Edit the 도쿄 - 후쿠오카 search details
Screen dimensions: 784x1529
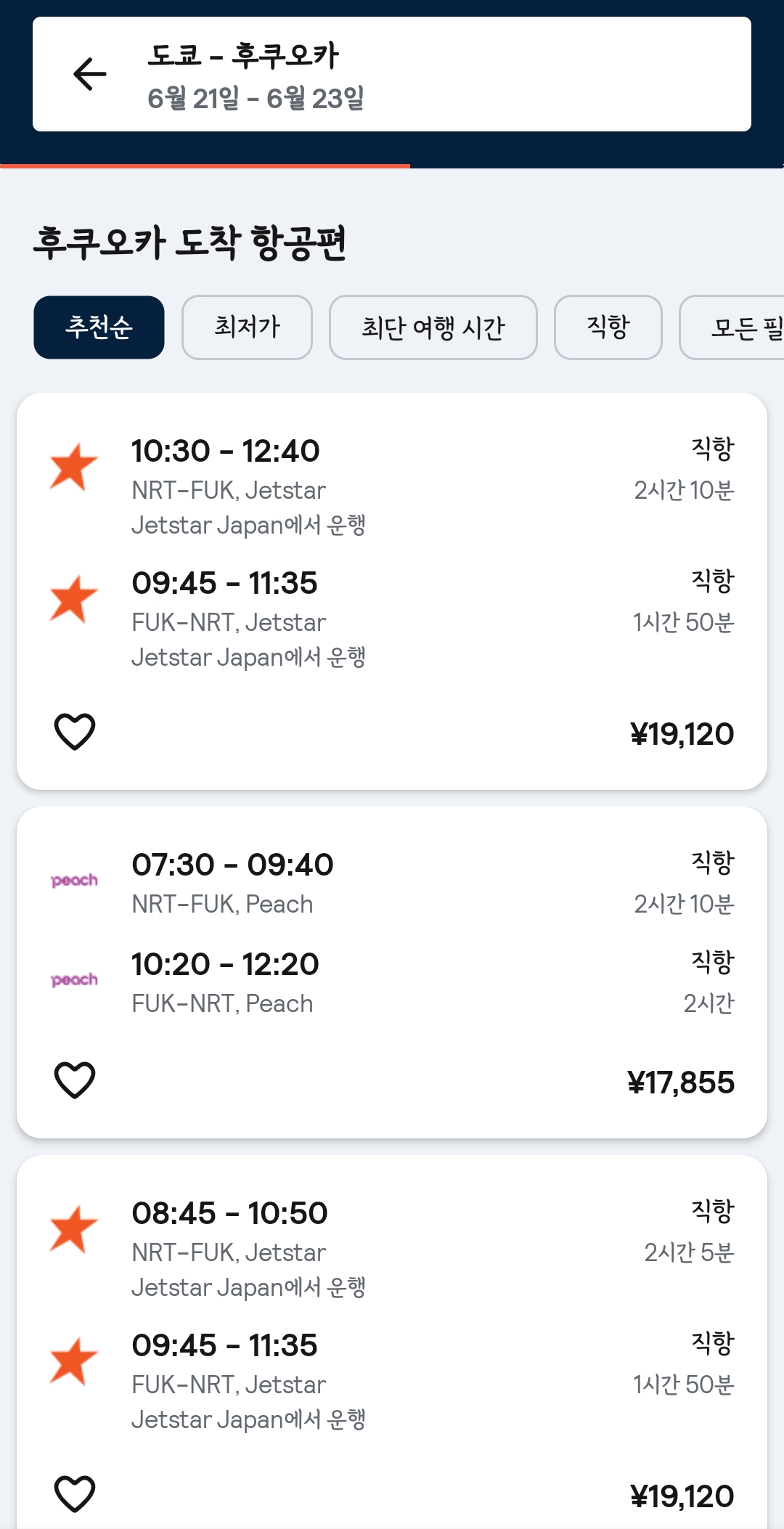(392, 74)
